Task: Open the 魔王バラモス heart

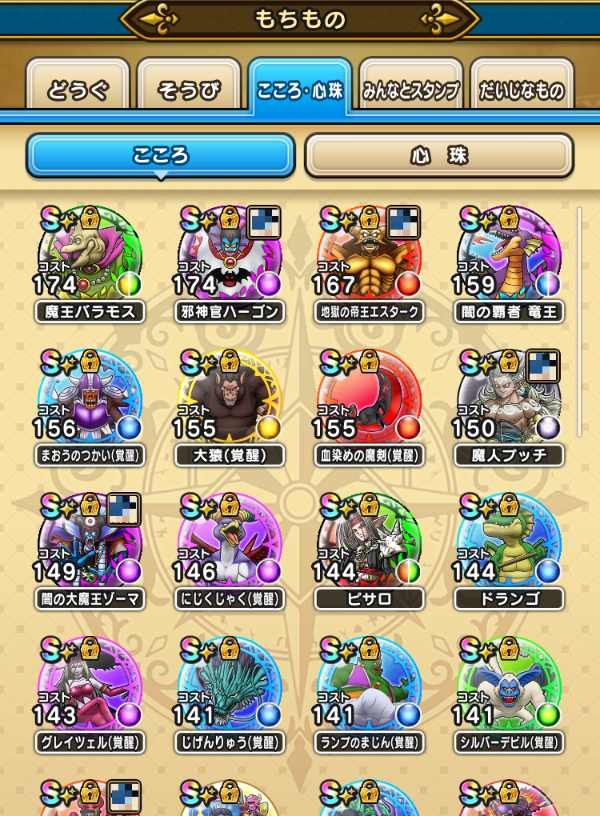Action: (90, 262)
